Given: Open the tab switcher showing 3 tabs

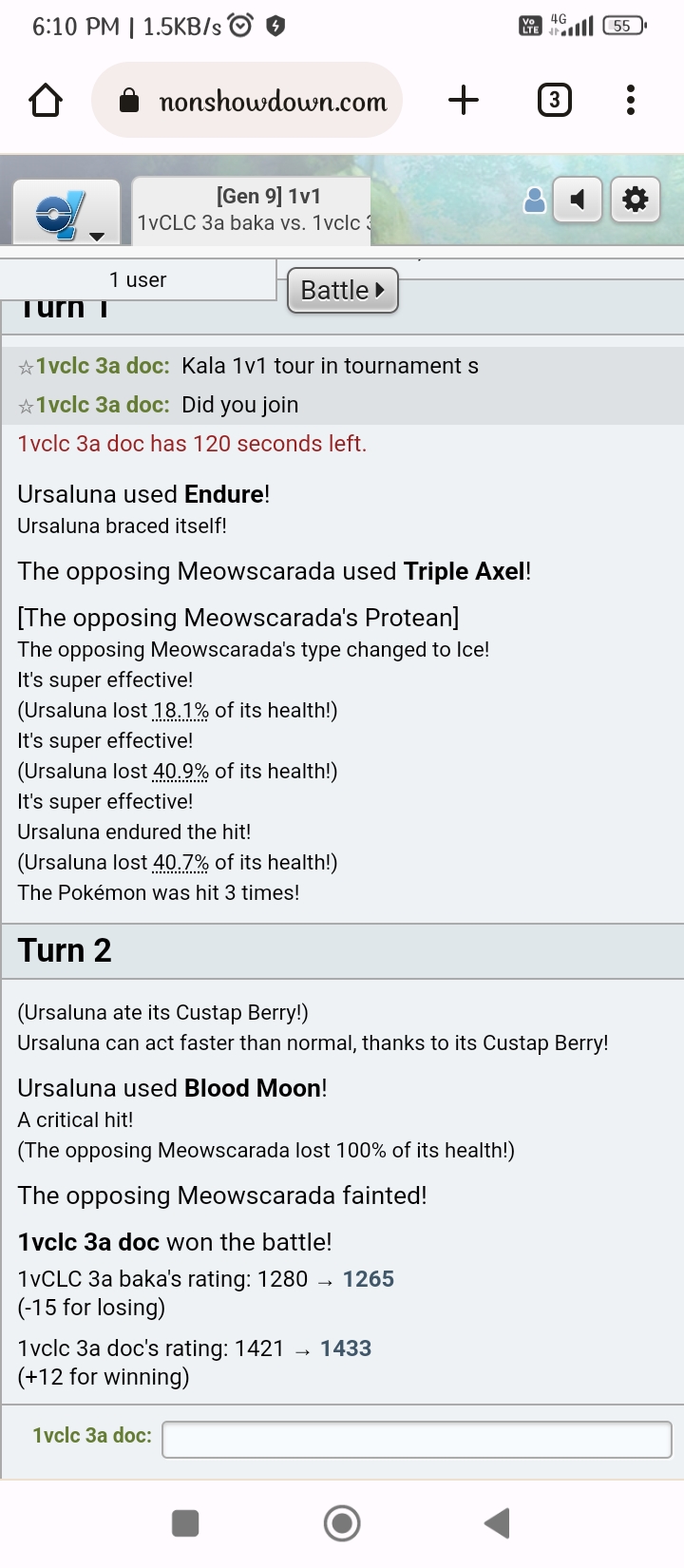Looking at the screenshot, I should [x=554, y=100].
